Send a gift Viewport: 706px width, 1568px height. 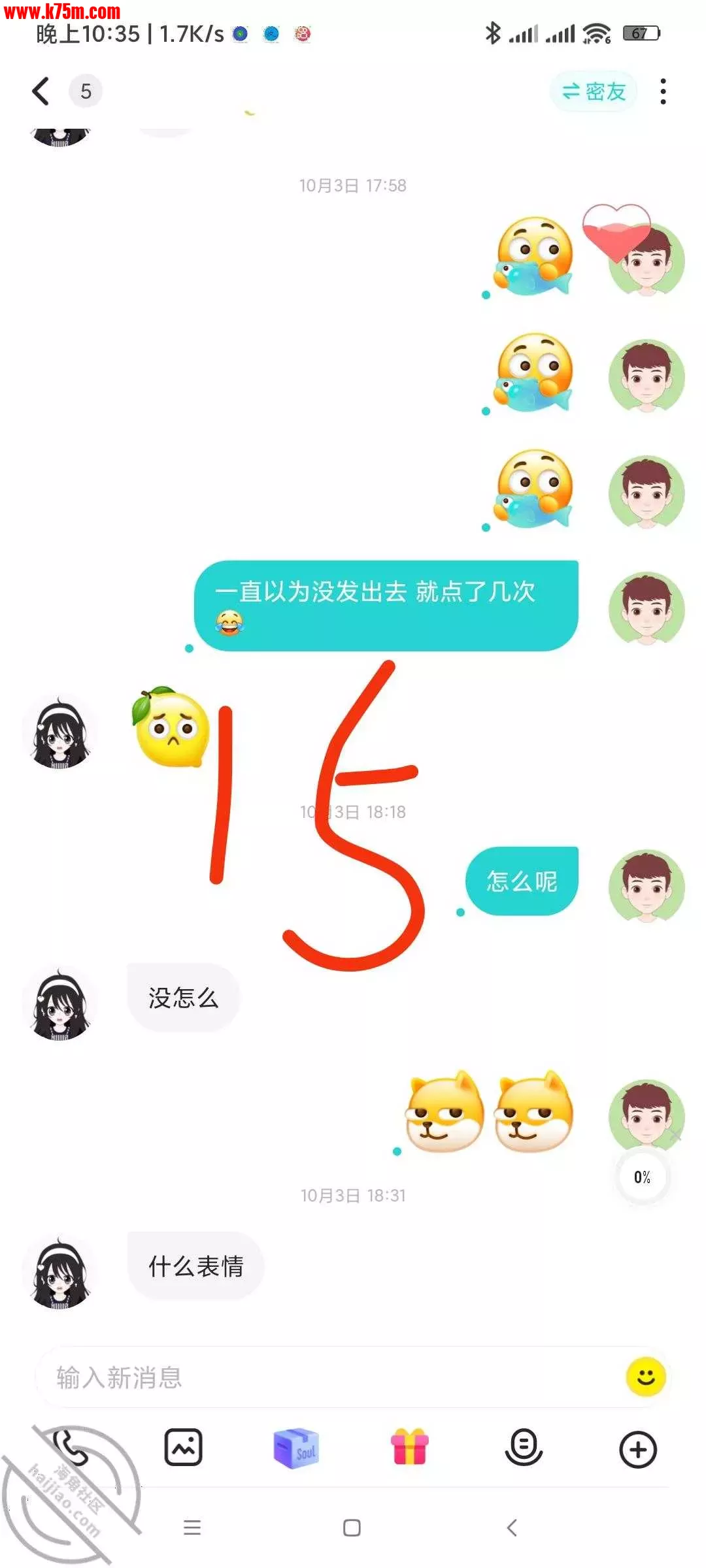(x=410, y=1448)
